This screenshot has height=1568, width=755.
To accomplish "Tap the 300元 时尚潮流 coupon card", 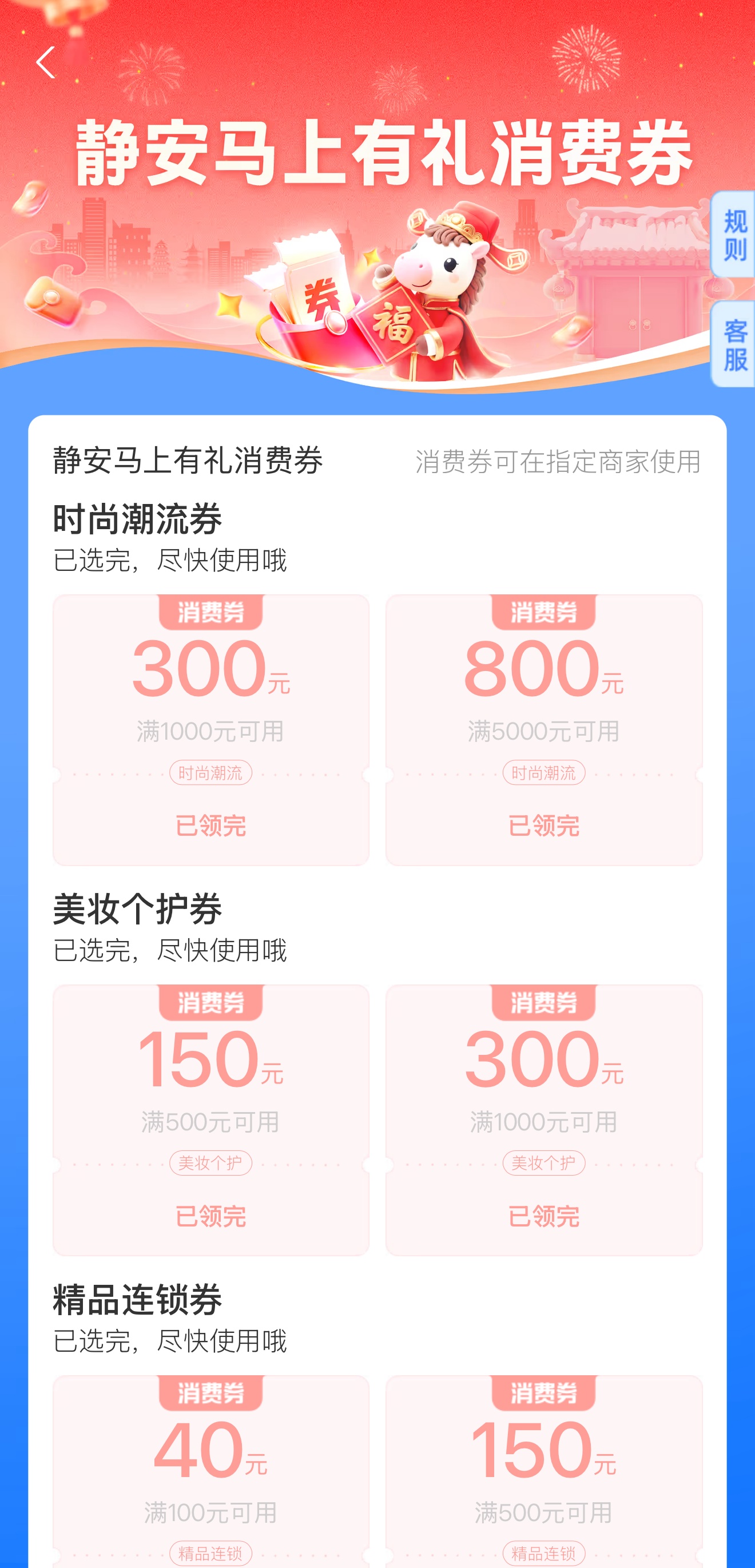I will 210,729.
